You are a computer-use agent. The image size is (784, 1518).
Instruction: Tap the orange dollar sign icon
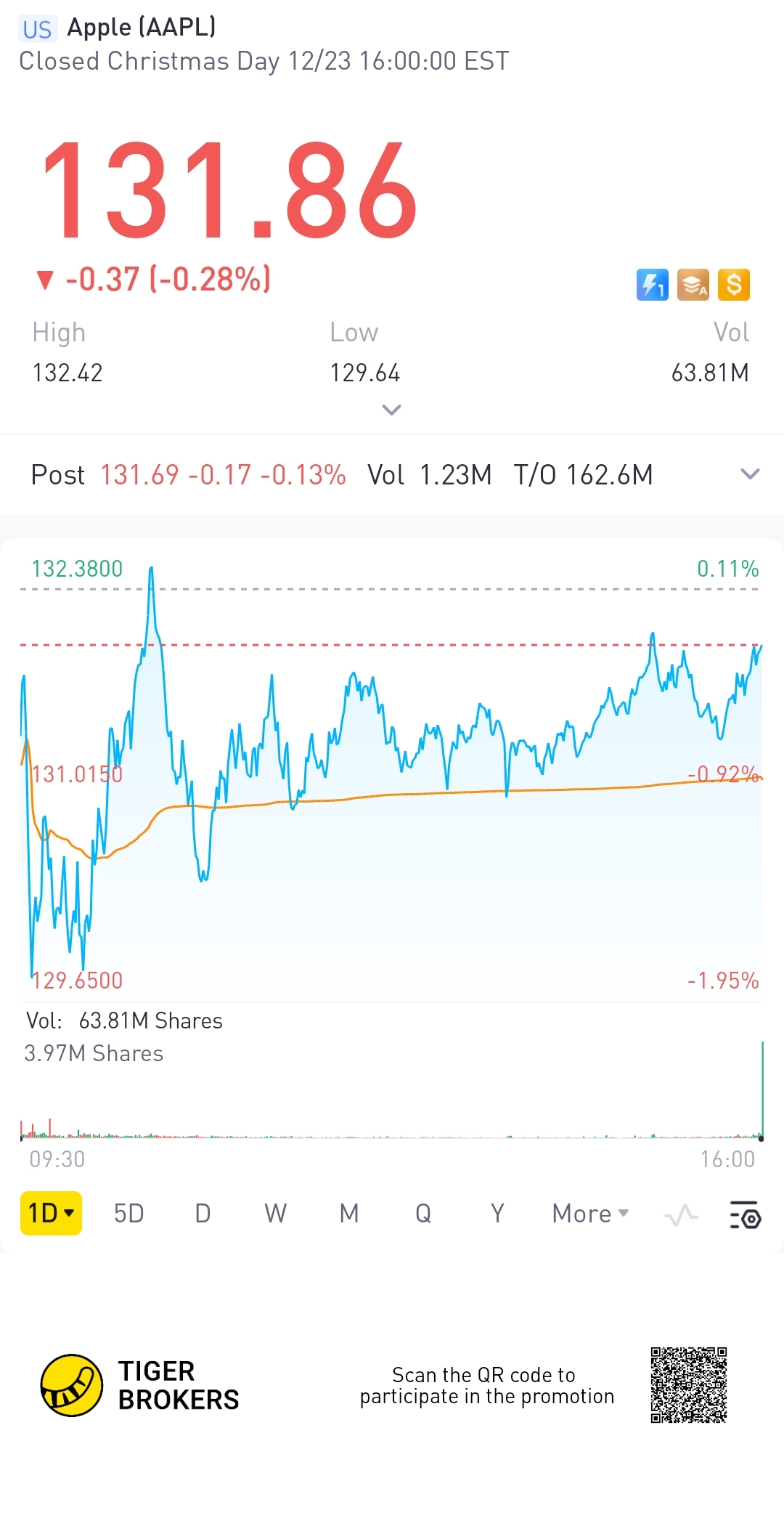[734, 285]
